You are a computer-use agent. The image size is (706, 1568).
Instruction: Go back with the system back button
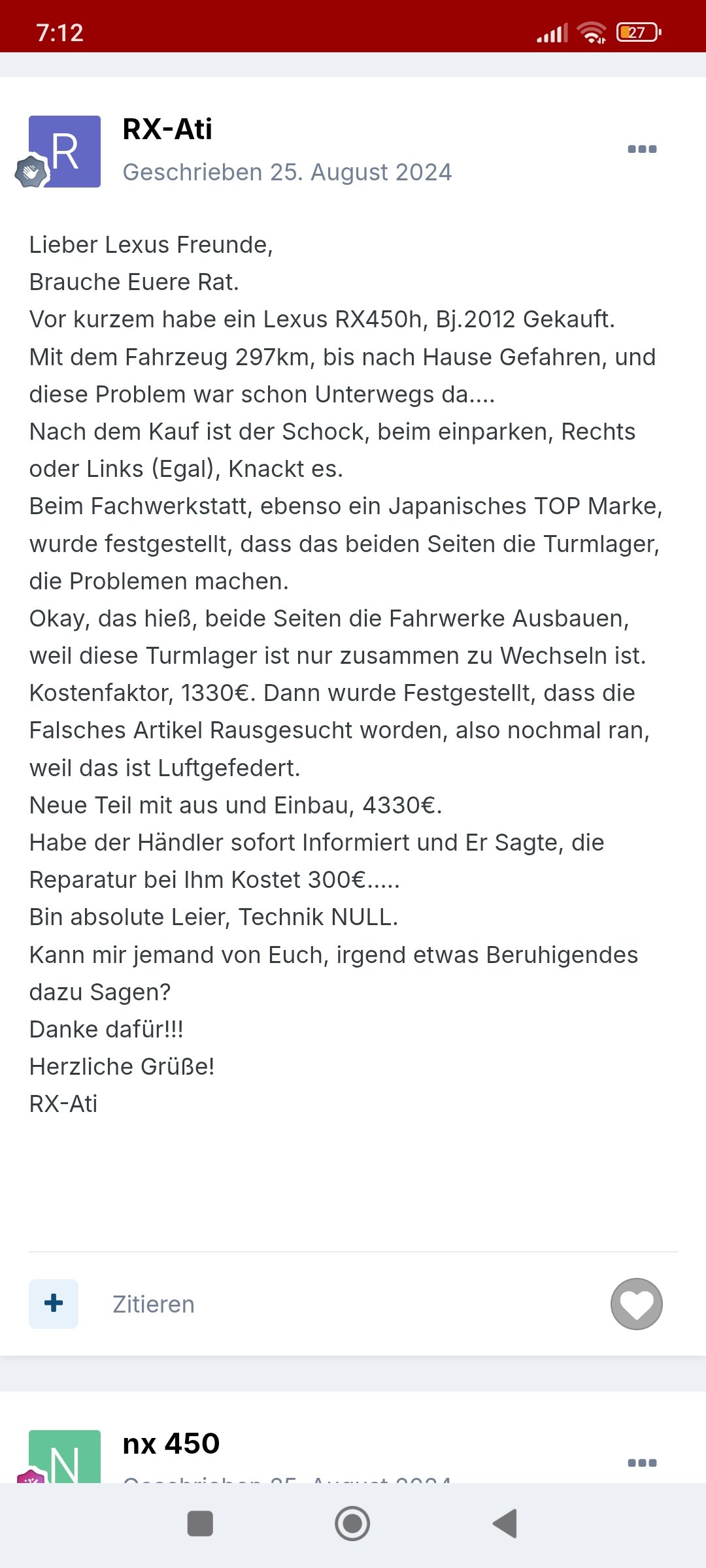tap(505, 1524)
